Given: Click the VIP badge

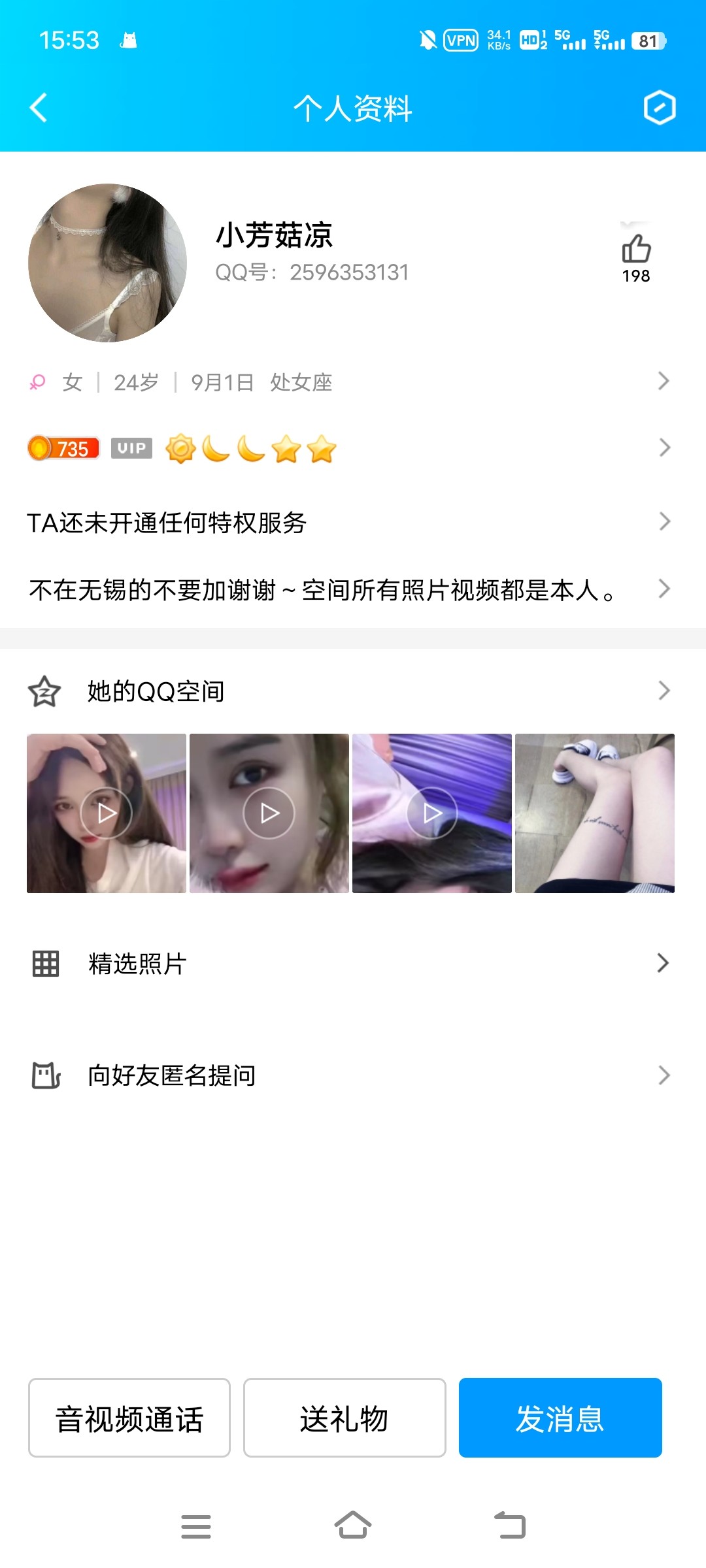Looking at the screenshot, I should click(x=131, y=448).
